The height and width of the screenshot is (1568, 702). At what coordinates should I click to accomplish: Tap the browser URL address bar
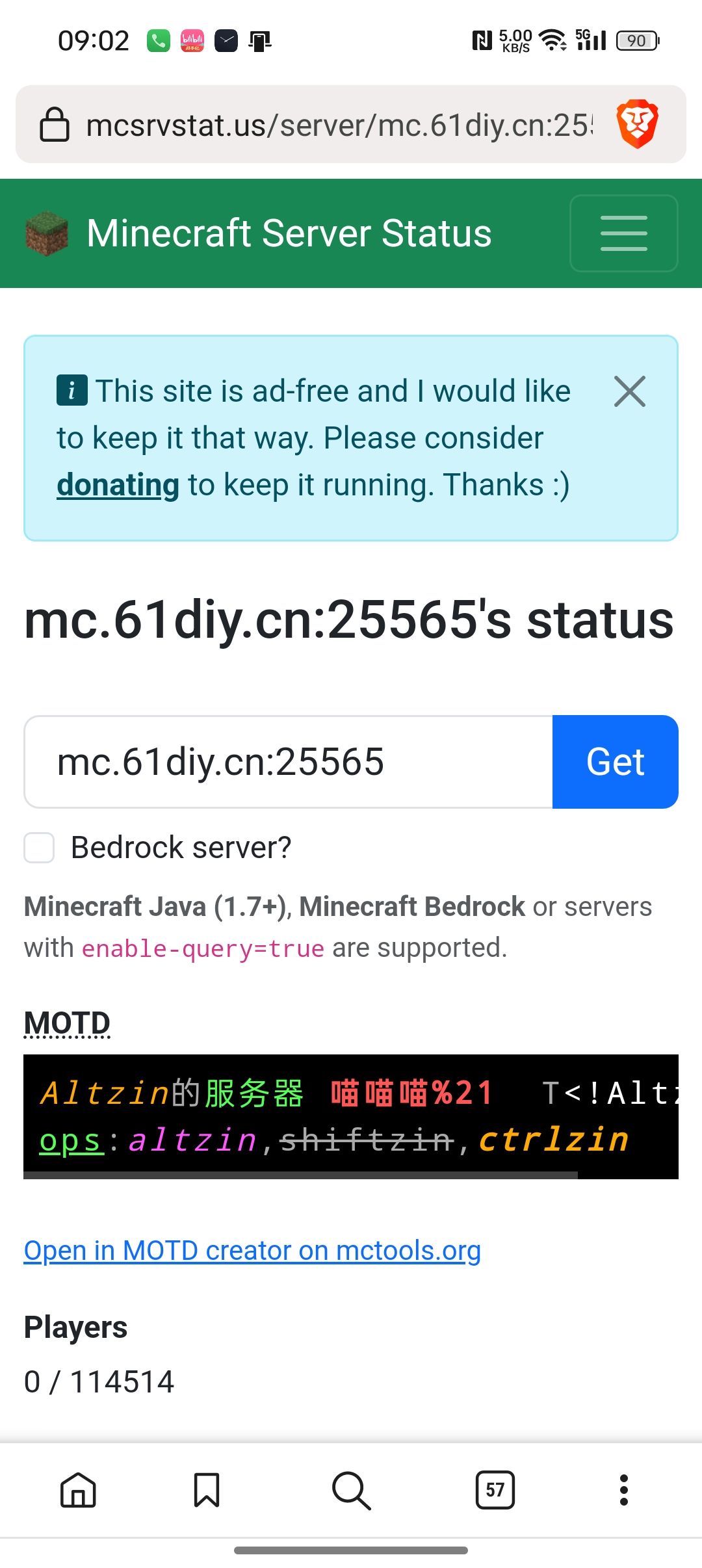coord(338,124)
